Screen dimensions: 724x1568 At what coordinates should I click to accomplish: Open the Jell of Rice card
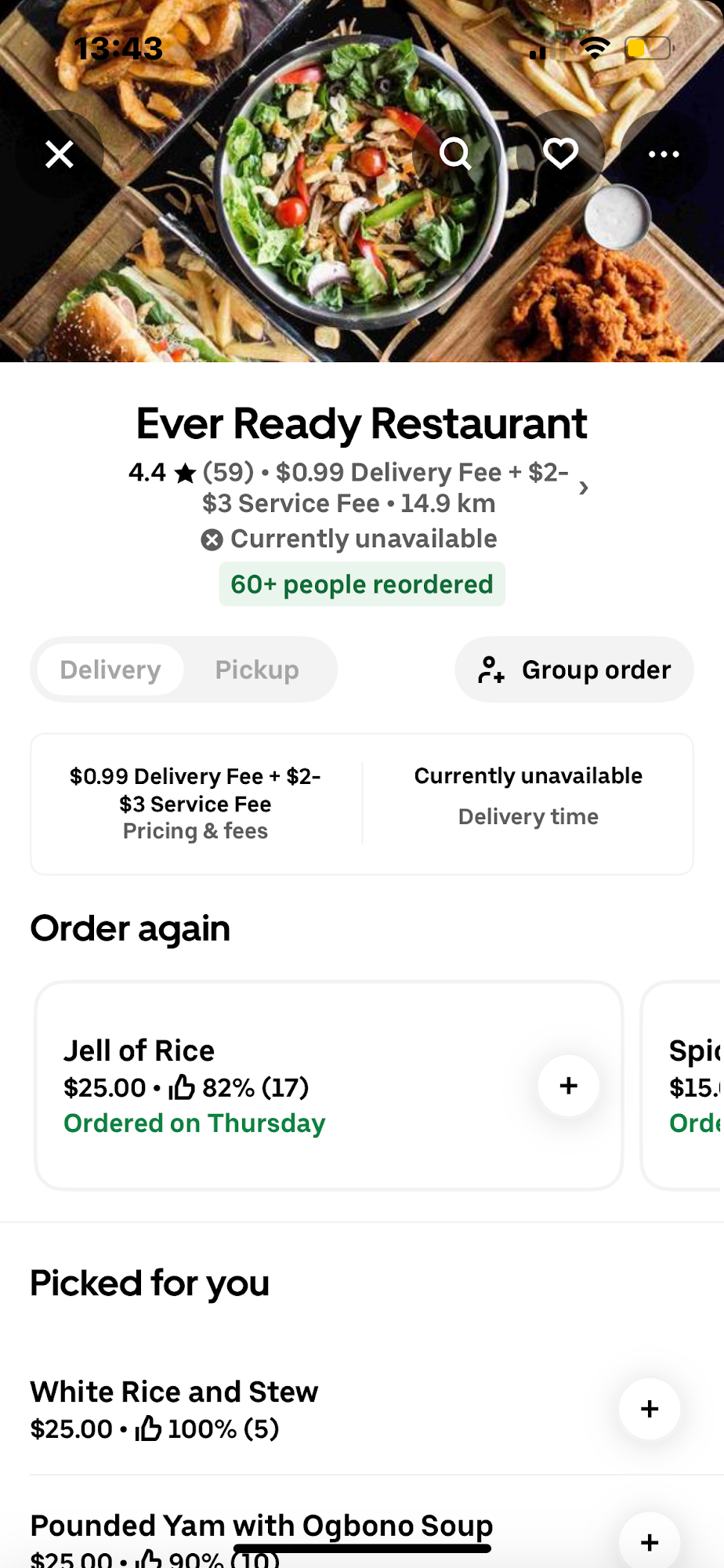click(329, 1086)
